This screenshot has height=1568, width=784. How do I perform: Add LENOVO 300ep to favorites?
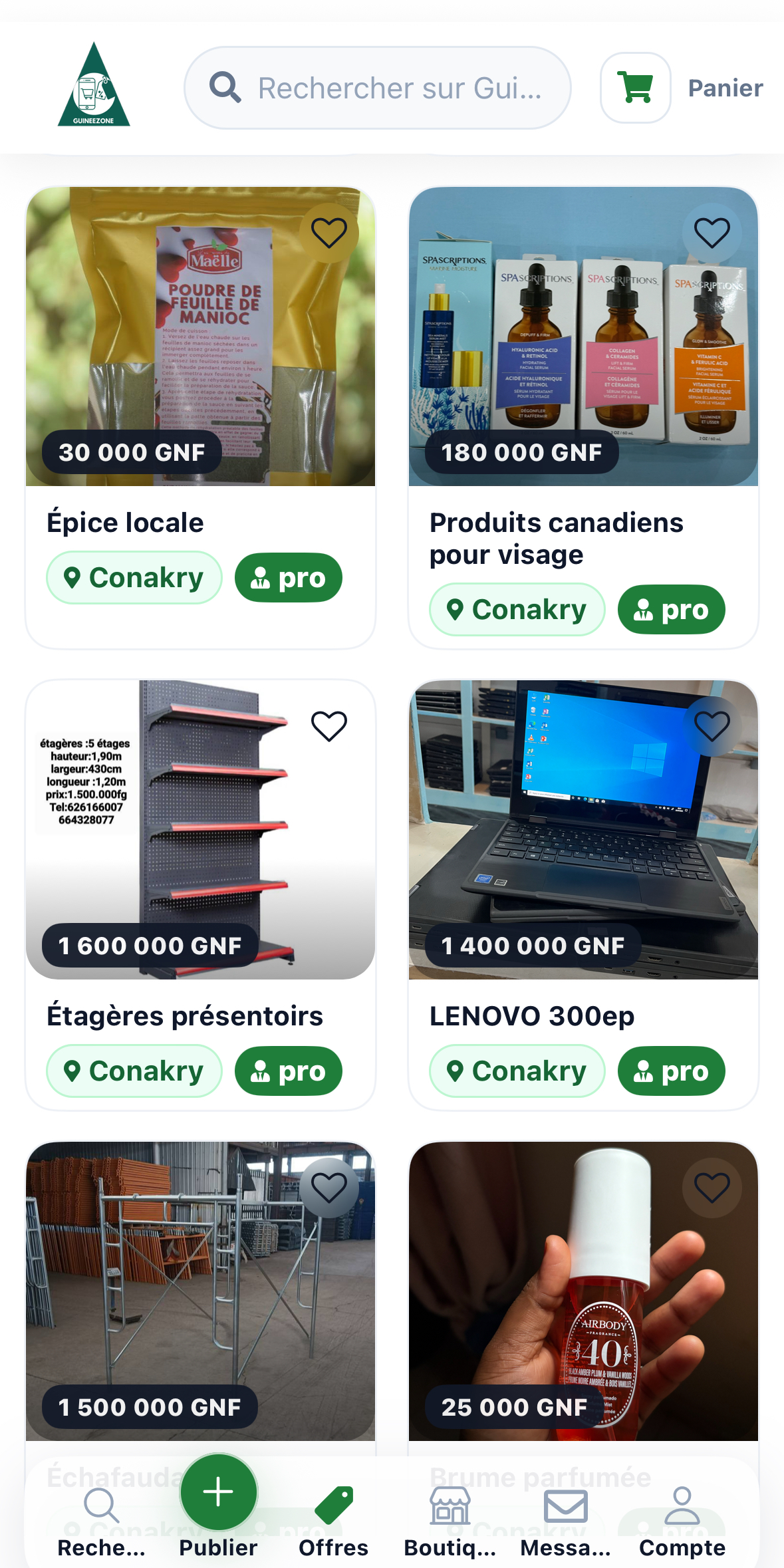(712, 725)
